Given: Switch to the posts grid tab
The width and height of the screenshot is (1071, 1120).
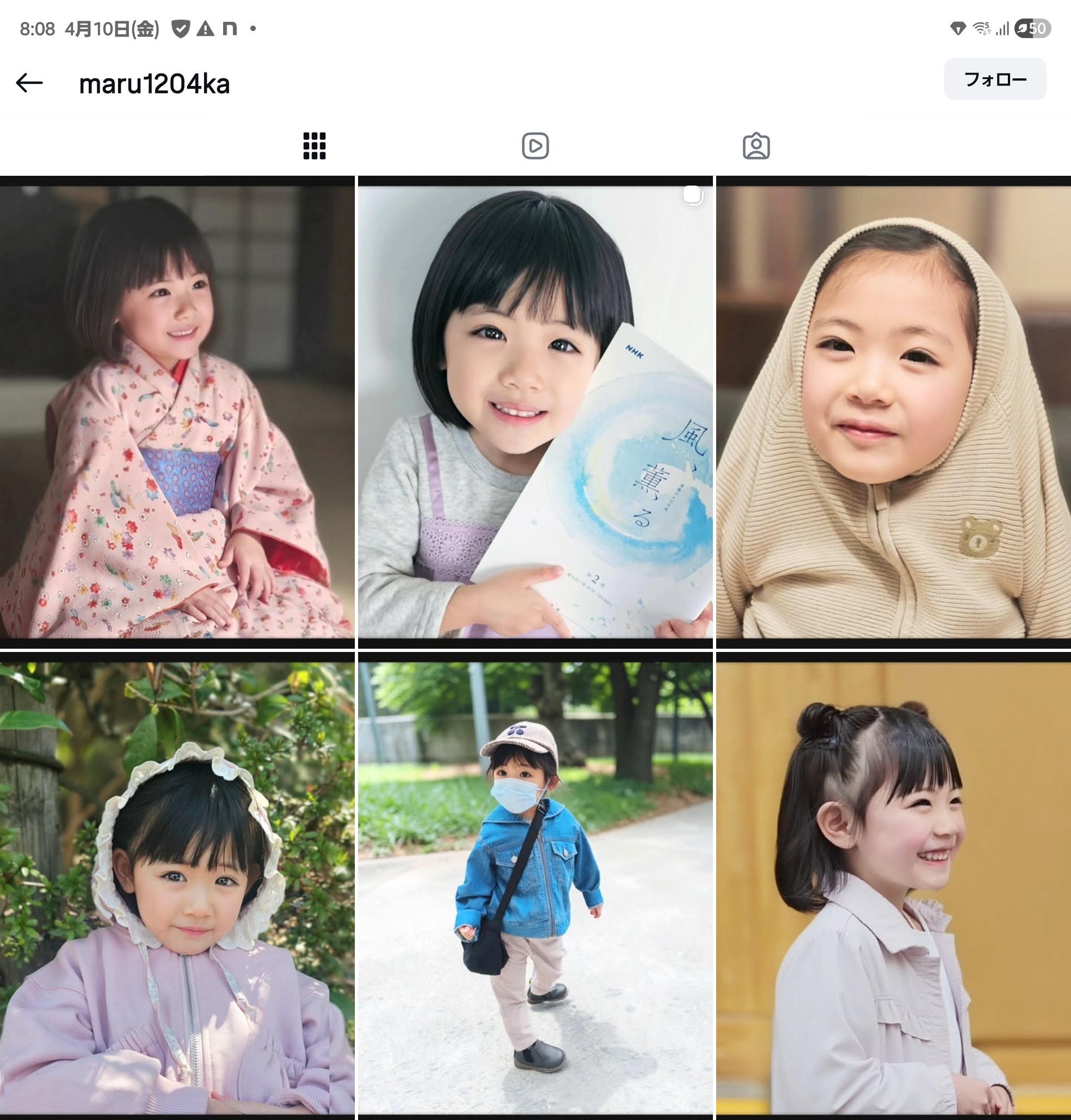Looking at the screenshot, I should click(x=314, y=146).
